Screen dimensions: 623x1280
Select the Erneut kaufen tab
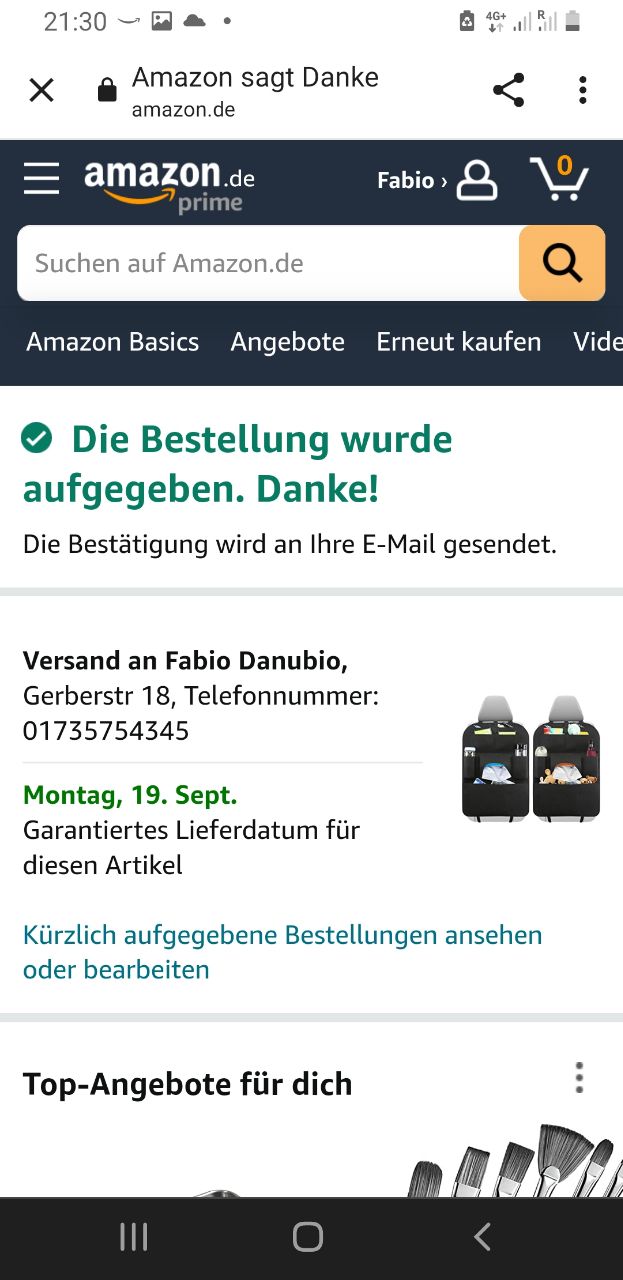(x=459, y=342)
